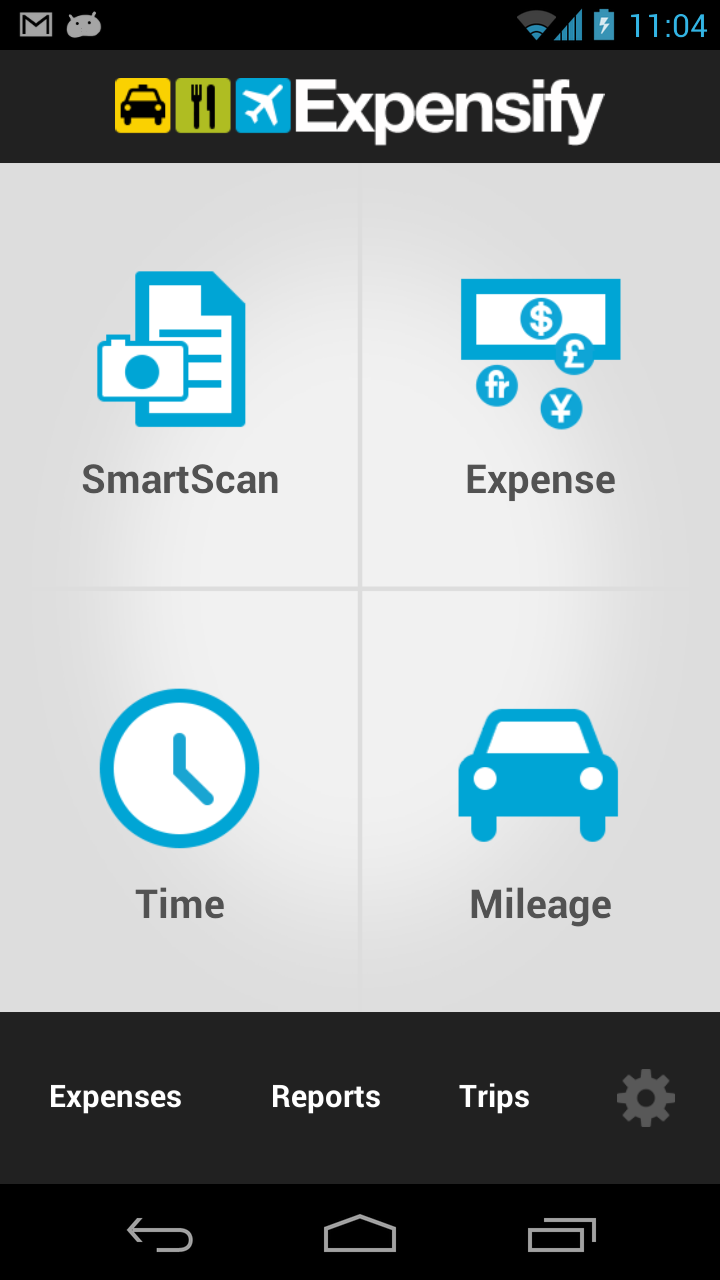Open the Expenses section
The image size is (720, 1280).
[115, 1097]
